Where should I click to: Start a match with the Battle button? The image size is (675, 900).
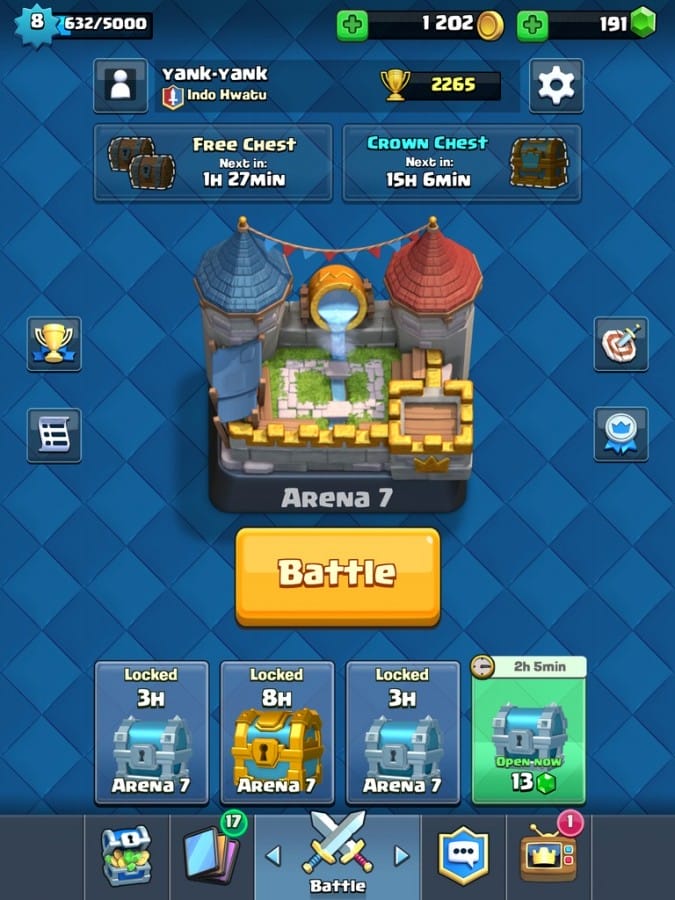337,575
